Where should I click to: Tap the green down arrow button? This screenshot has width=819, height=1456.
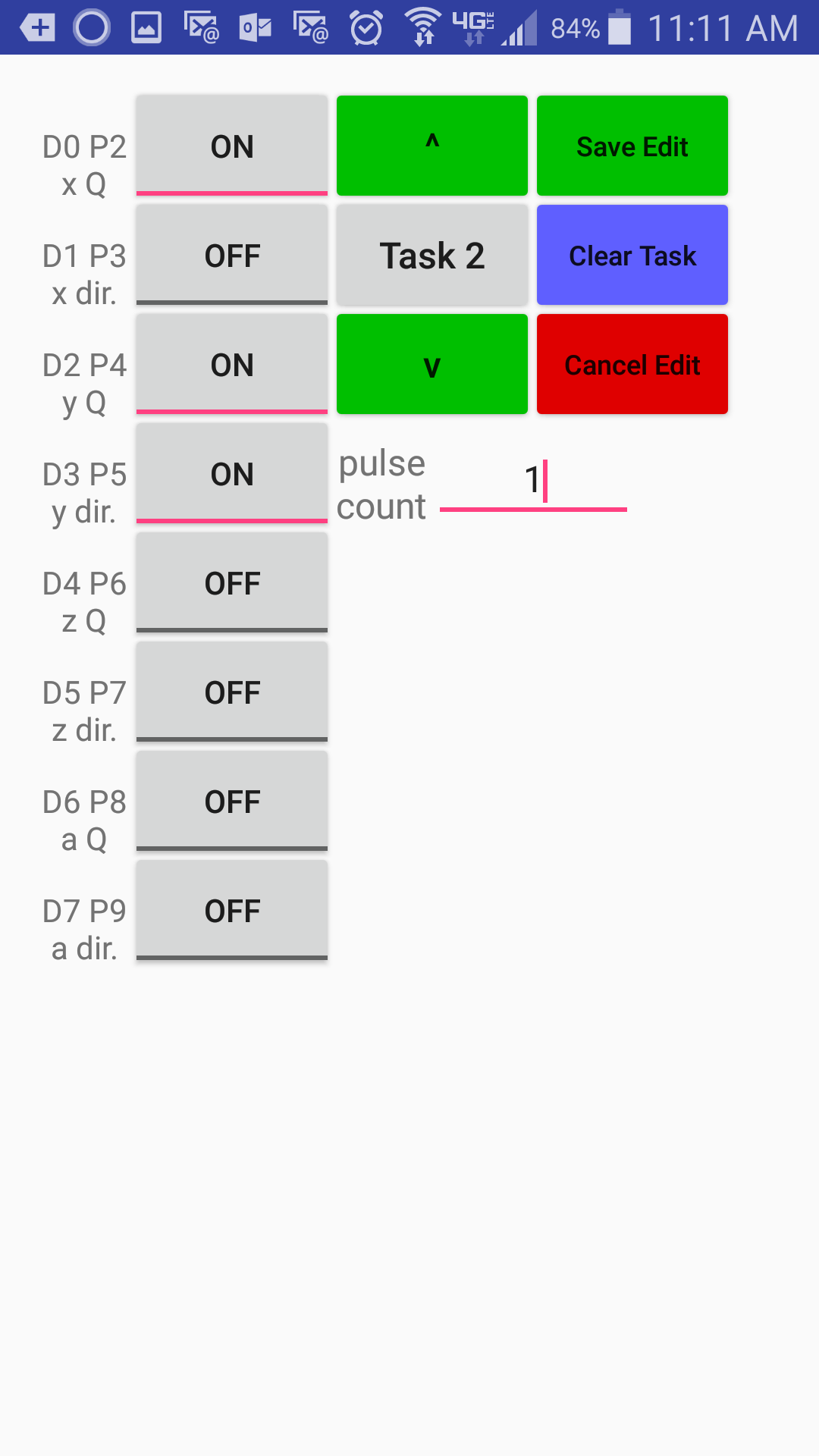click(431, 364)
